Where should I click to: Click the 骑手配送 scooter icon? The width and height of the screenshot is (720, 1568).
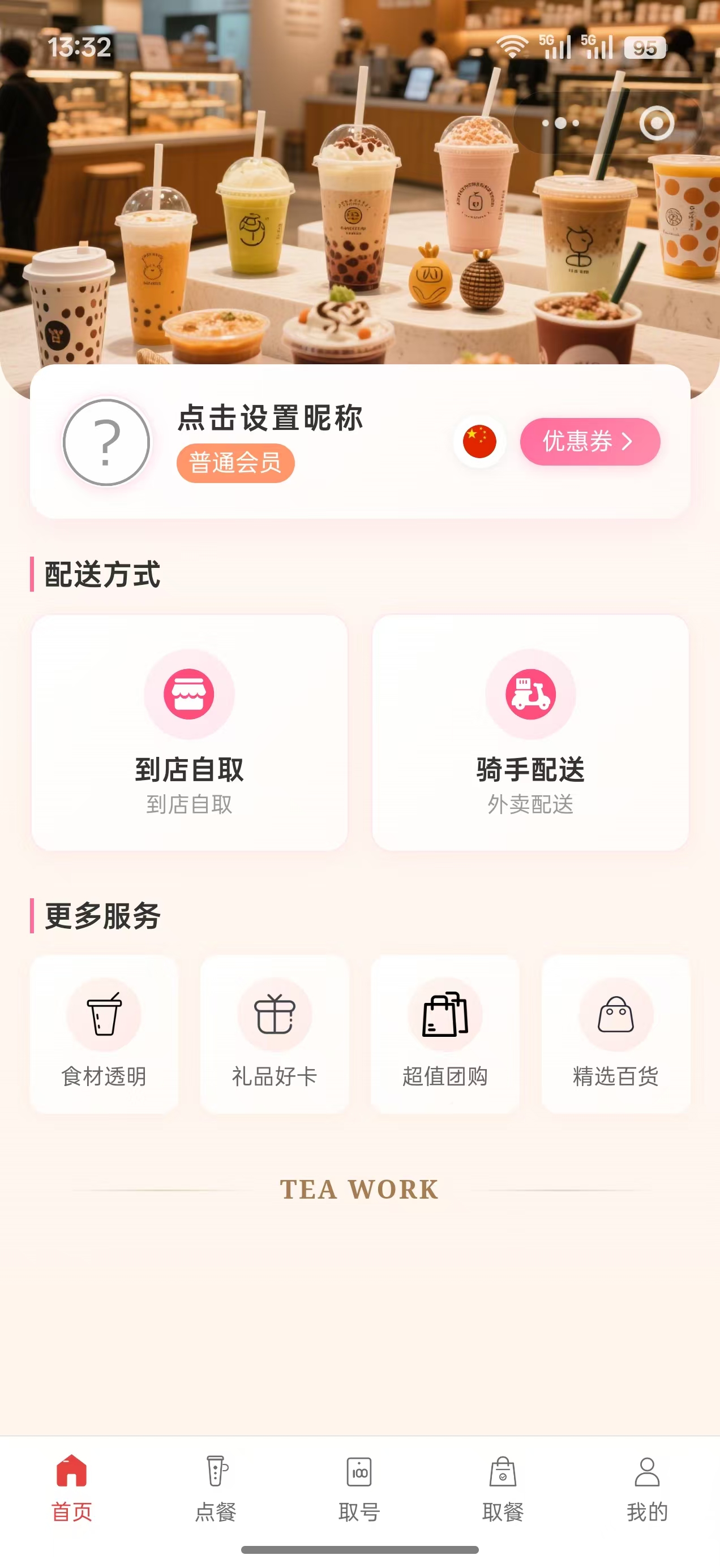(x=531, y=695)
